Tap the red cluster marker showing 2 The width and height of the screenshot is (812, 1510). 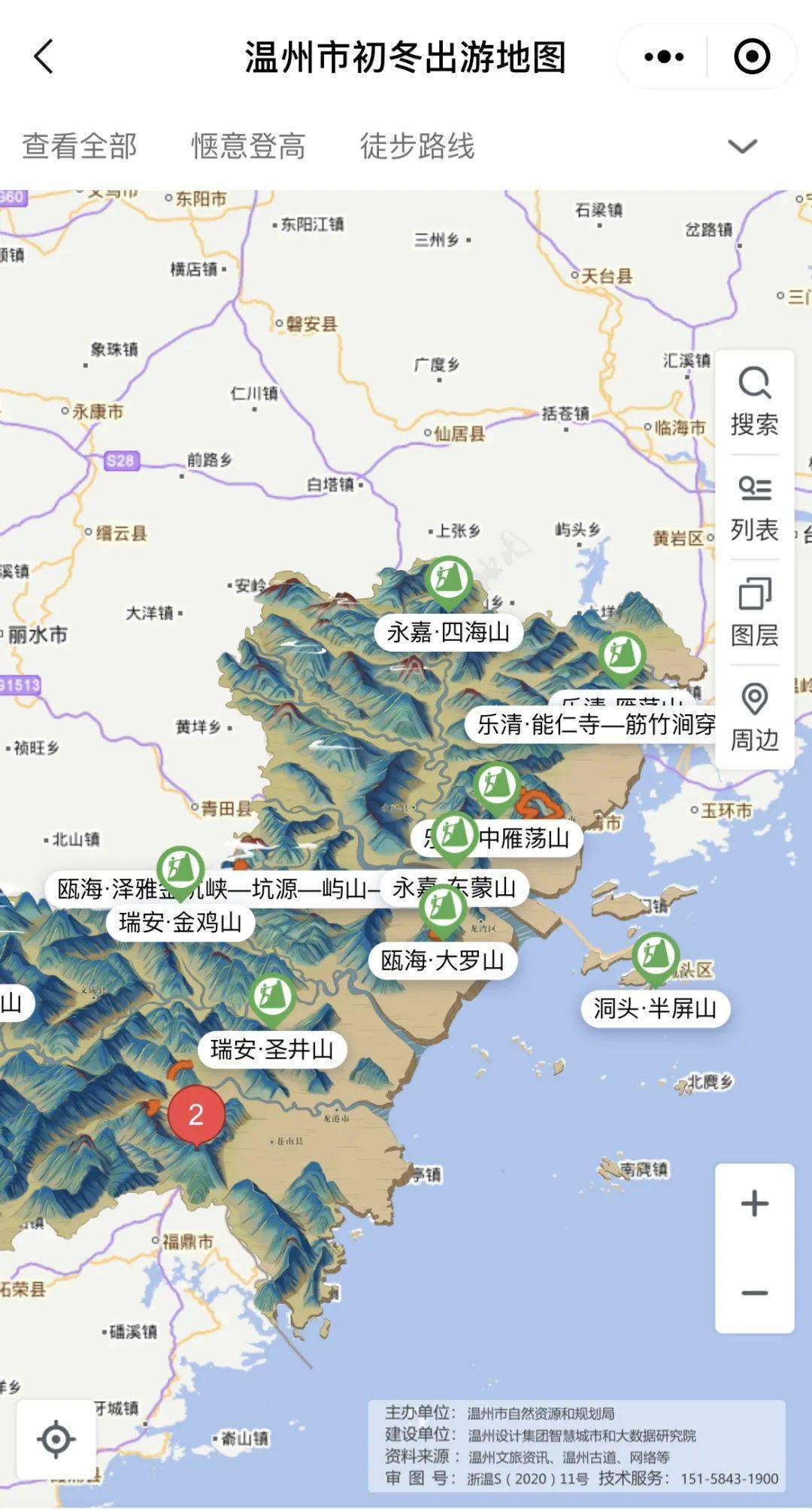pos(195,1114)
